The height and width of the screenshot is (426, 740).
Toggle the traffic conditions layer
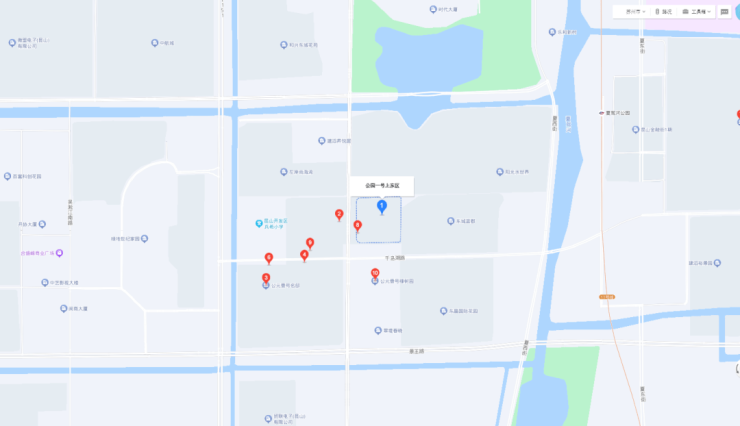point(663,11)
